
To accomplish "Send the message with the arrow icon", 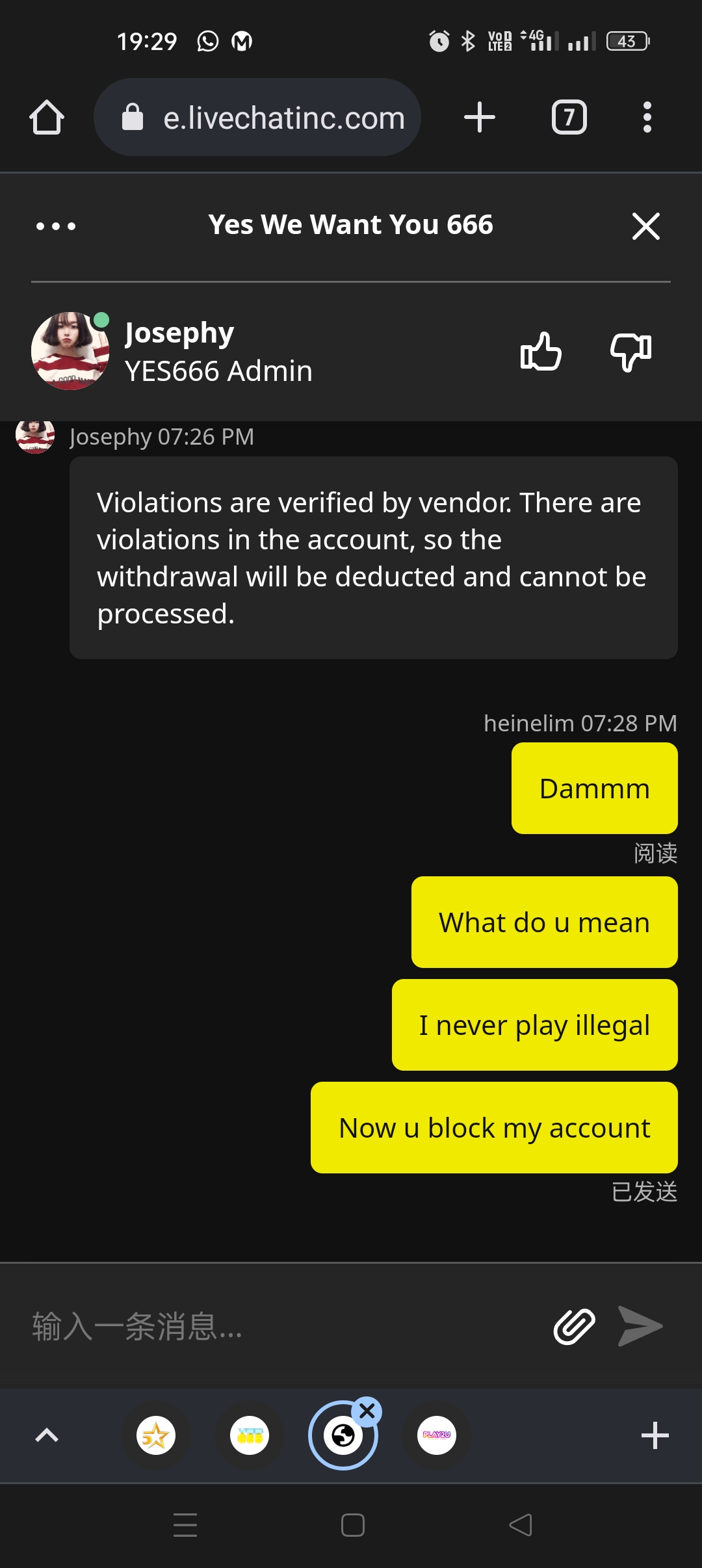I will pos(640,1326).
